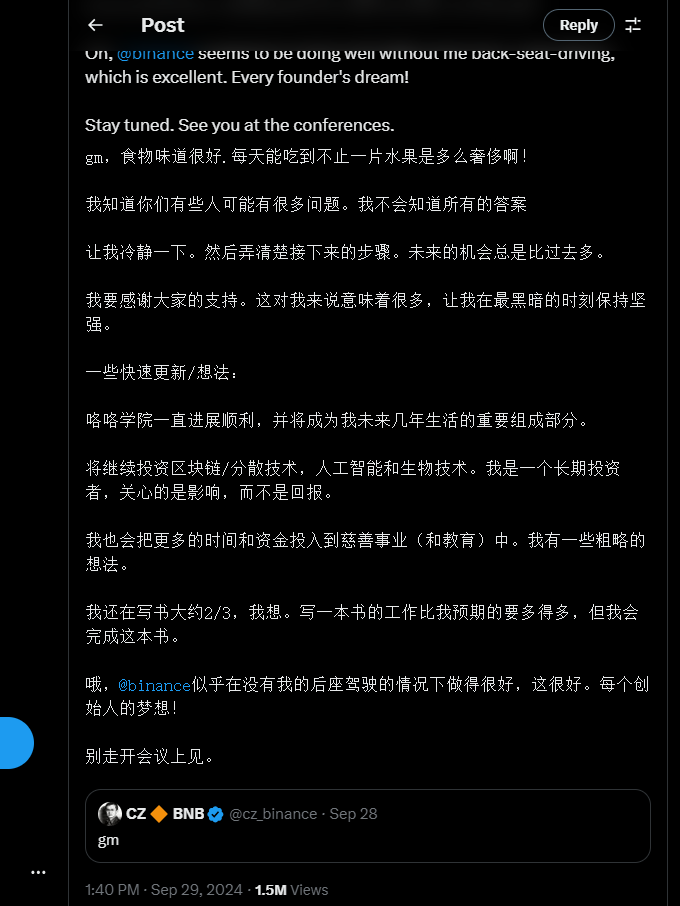Image resolution: width=680 pixels, height=906 pixels.
Task: Tap the blue compose button
Action: (x=12, y=743)
